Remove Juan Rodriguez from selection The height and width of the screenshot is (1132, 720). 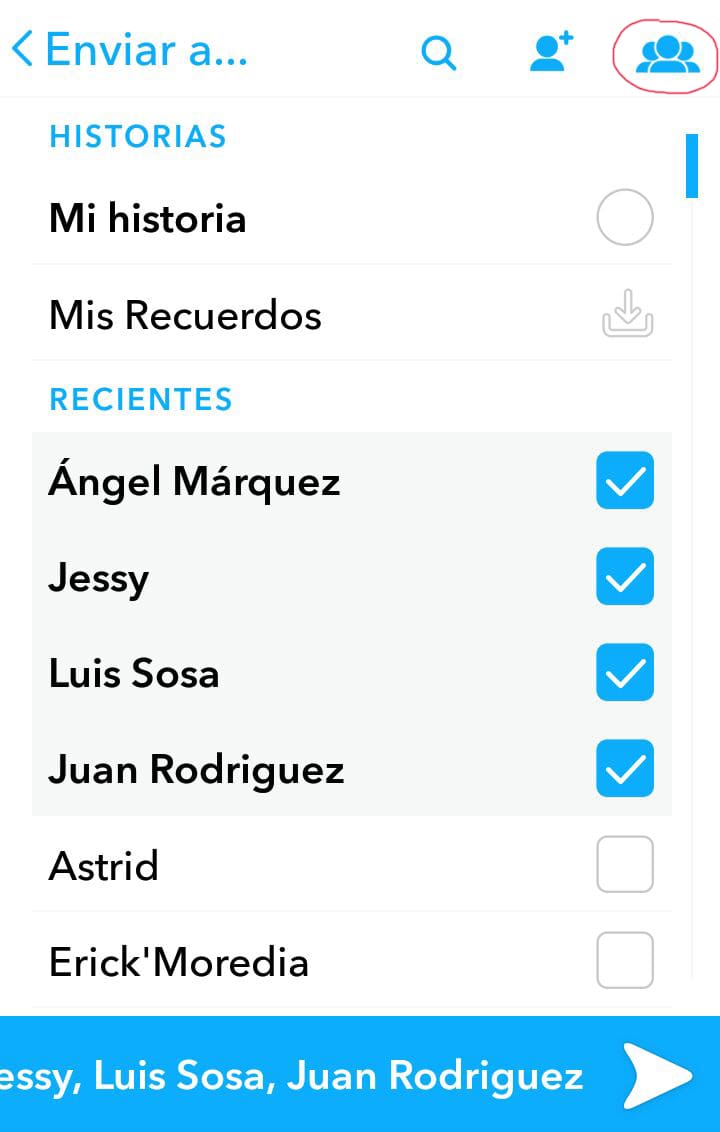click(625, 769)
